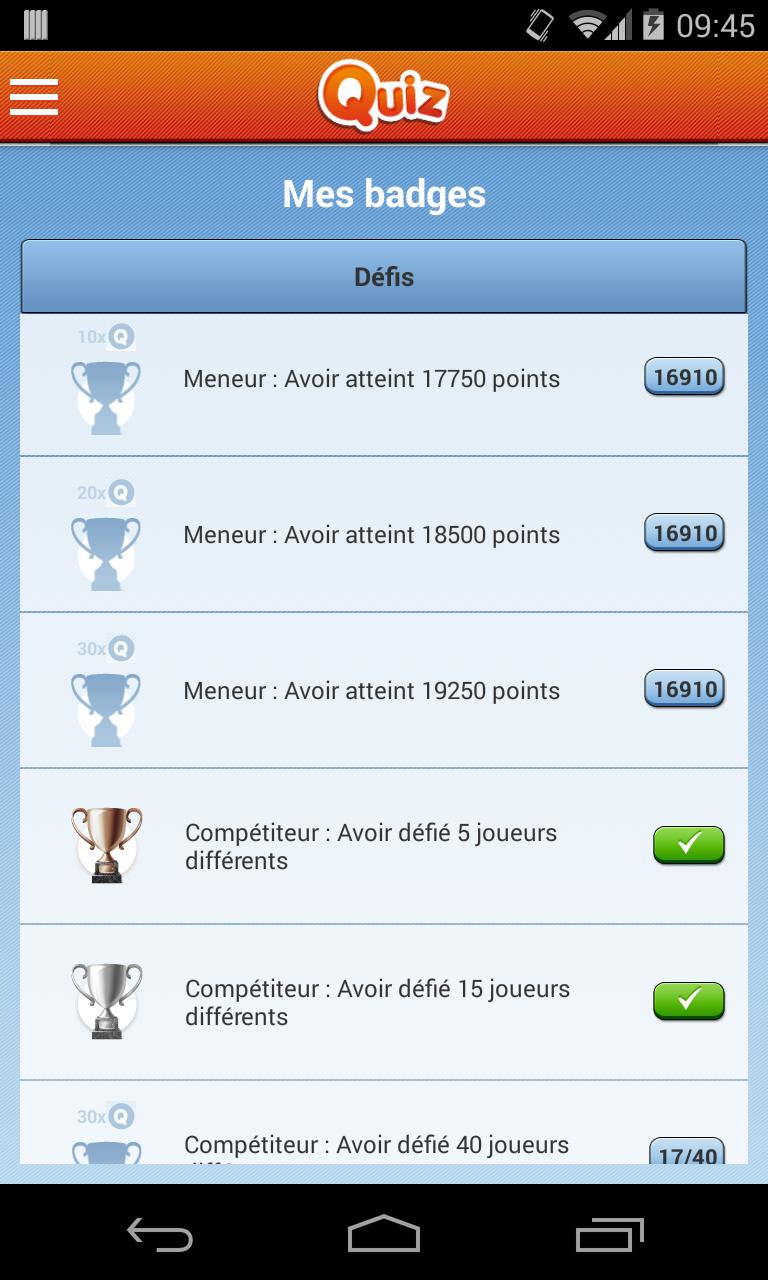Tap the system home button

384,1234
